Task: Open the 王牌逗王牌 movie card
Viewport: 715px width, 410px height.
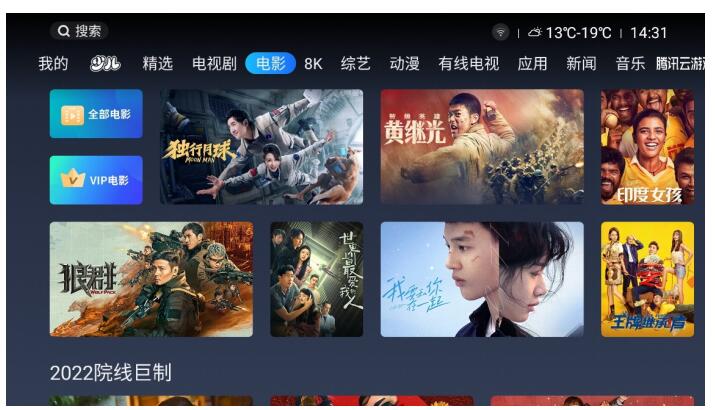Action: coord(647,279)
